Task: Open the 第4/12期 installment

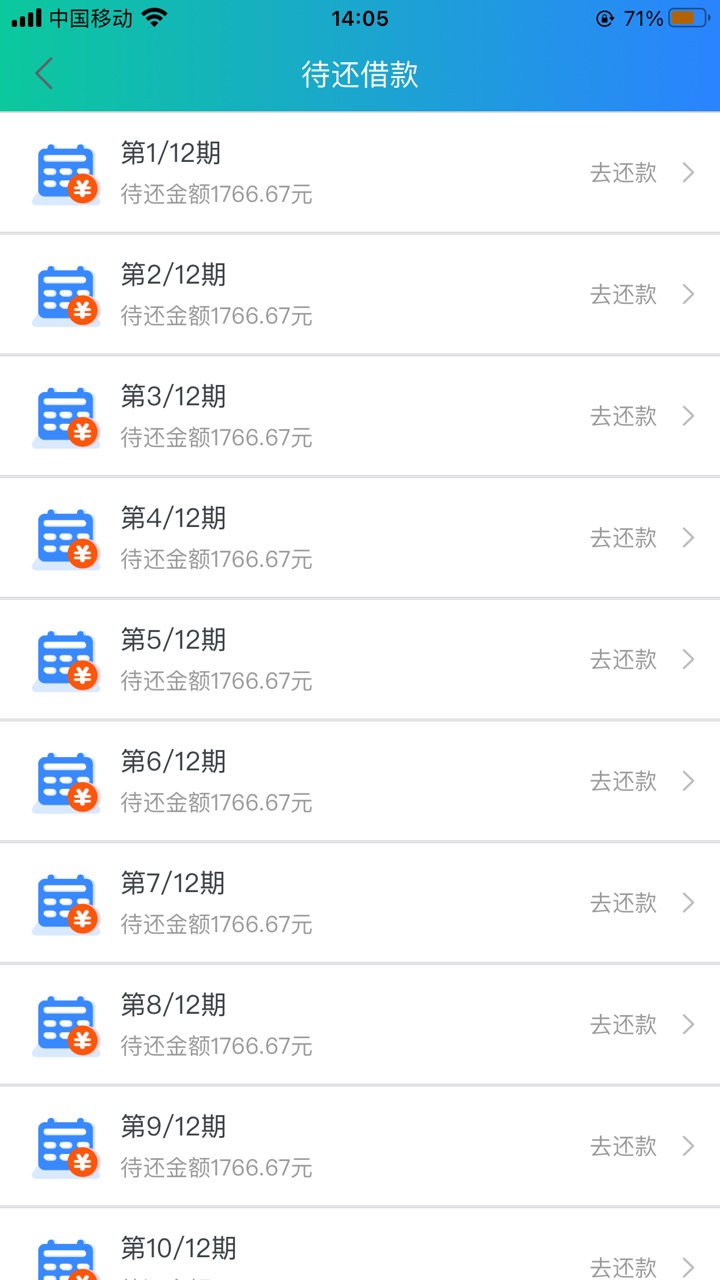Action: (x=360, y=538)
